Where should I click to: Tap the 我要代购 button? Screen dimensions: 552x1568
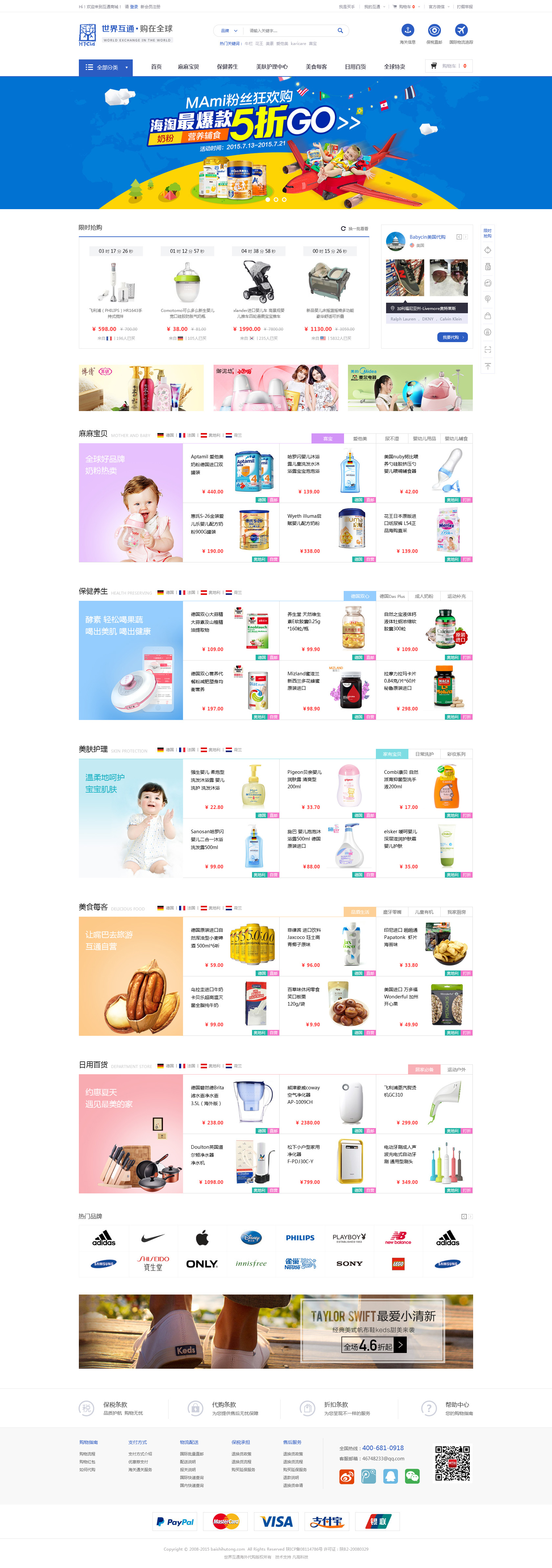pyautogui.click(x=452, y=337)
